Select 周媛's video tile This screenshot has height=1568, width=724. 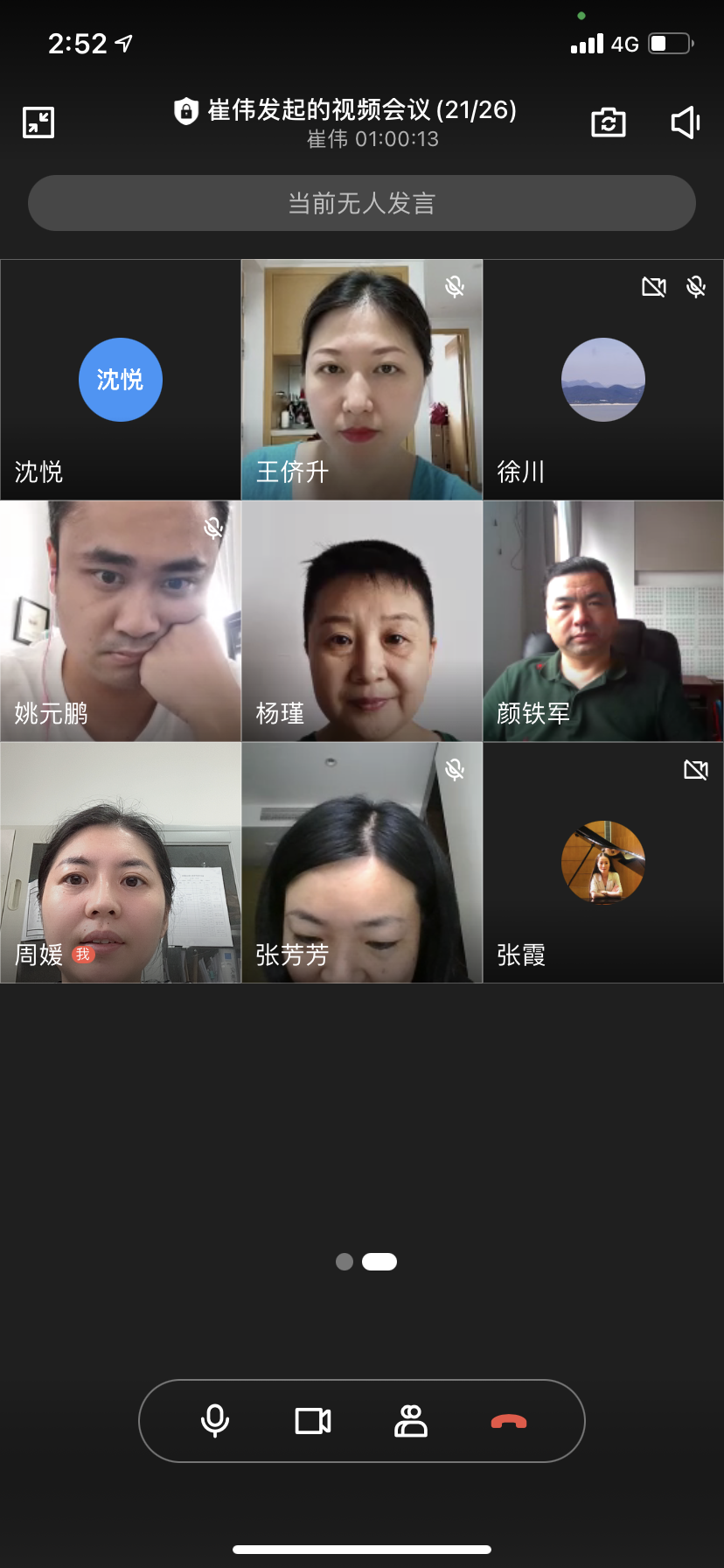coord(121,863)
